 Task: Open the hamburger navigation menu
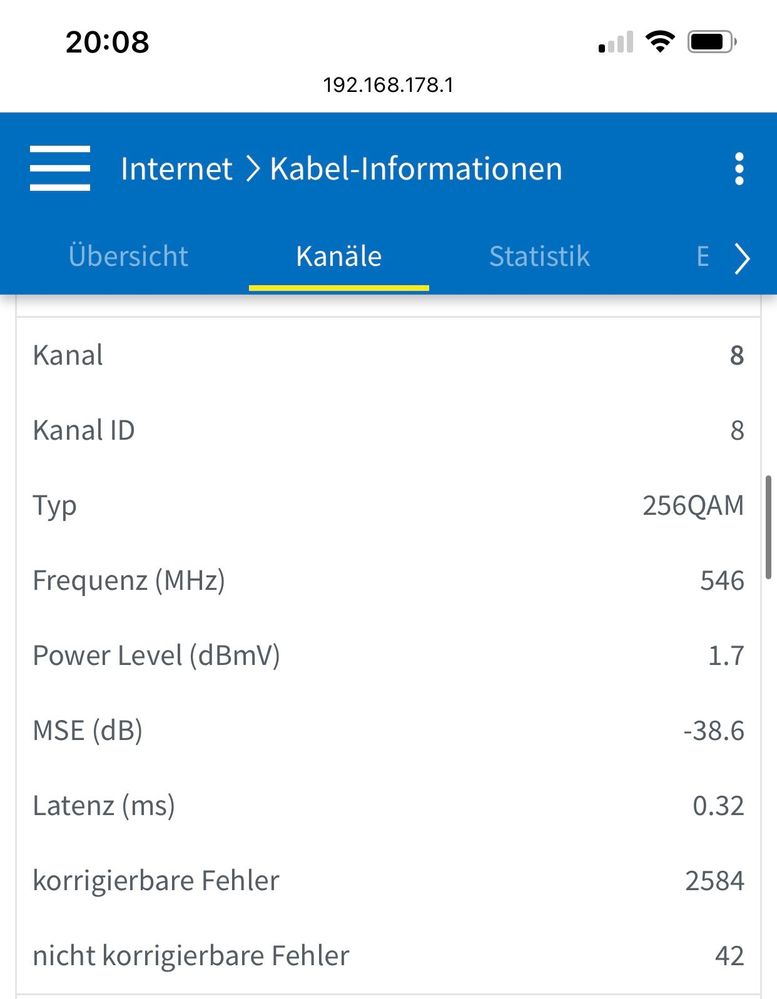pos(60,168)
